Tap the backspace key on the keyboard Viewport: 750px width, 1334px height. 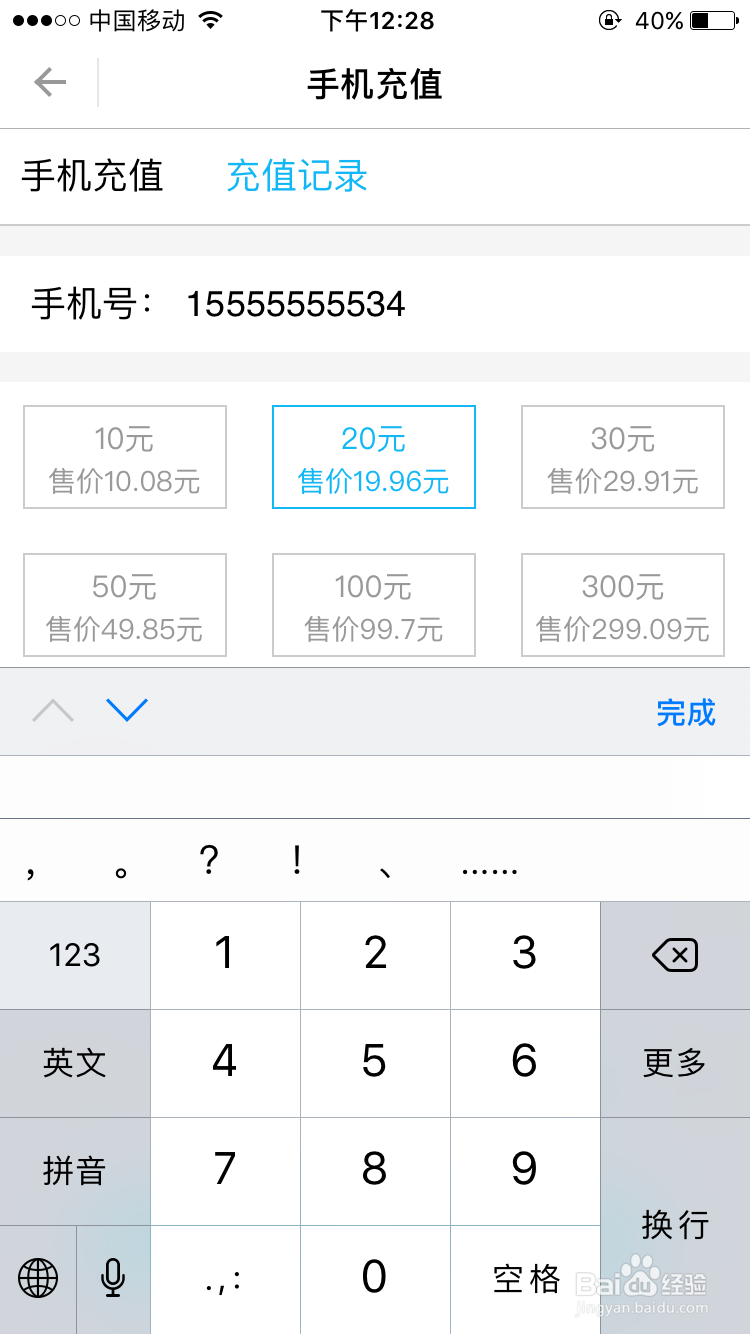pyautogui.click(x=675, y=955)
